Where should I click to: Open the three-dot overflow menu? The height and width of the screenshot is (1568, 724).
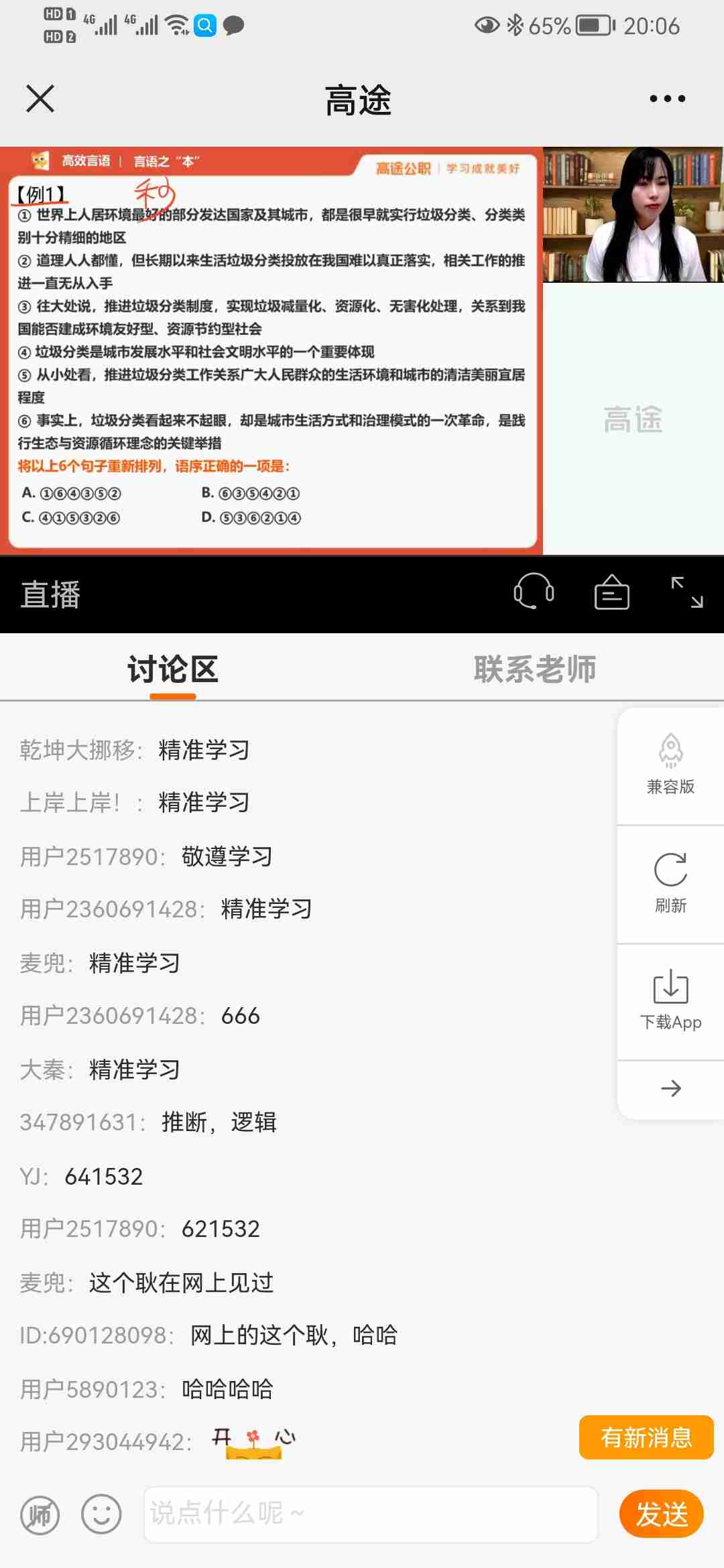(x=667, y=99)
